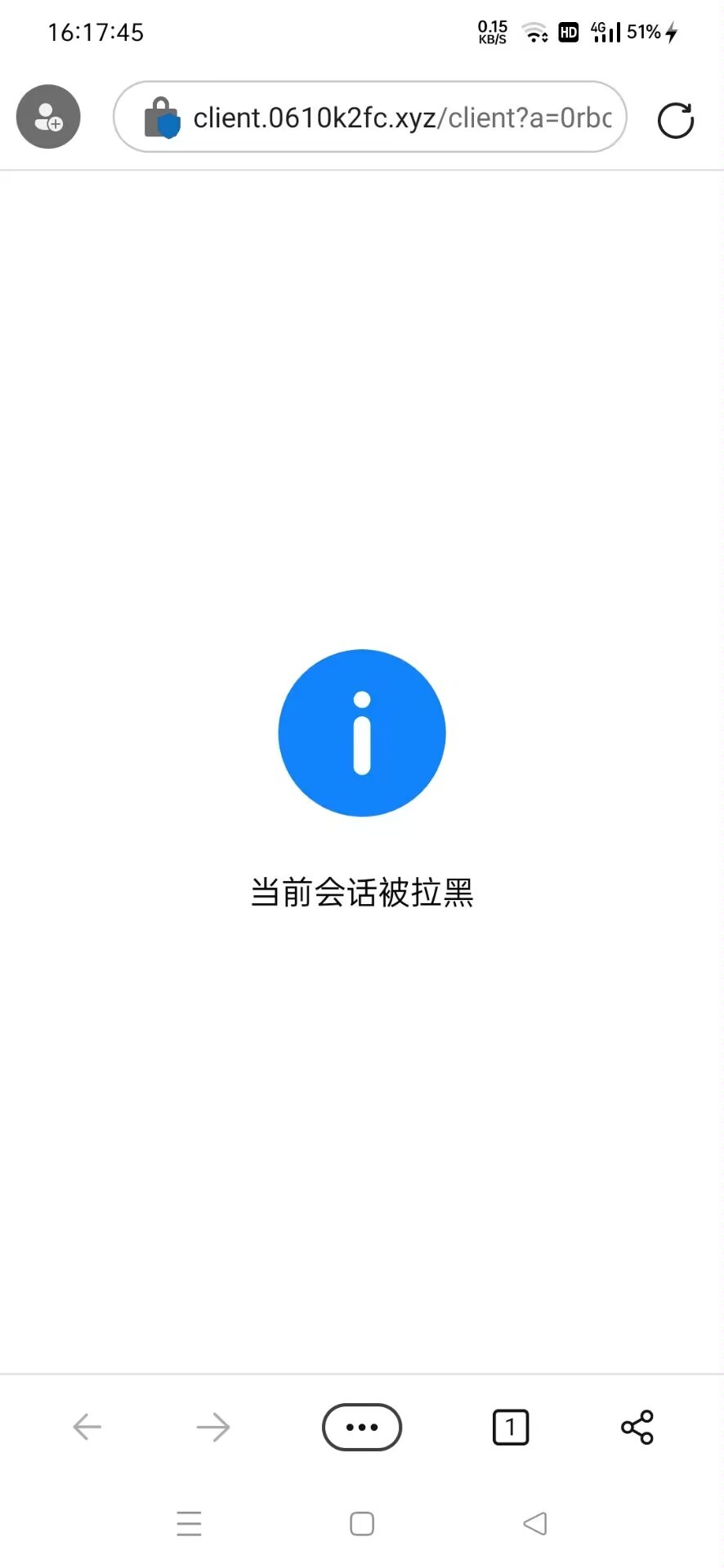
Task: Open the tab switcher
Action: [x=511, y=1427]
